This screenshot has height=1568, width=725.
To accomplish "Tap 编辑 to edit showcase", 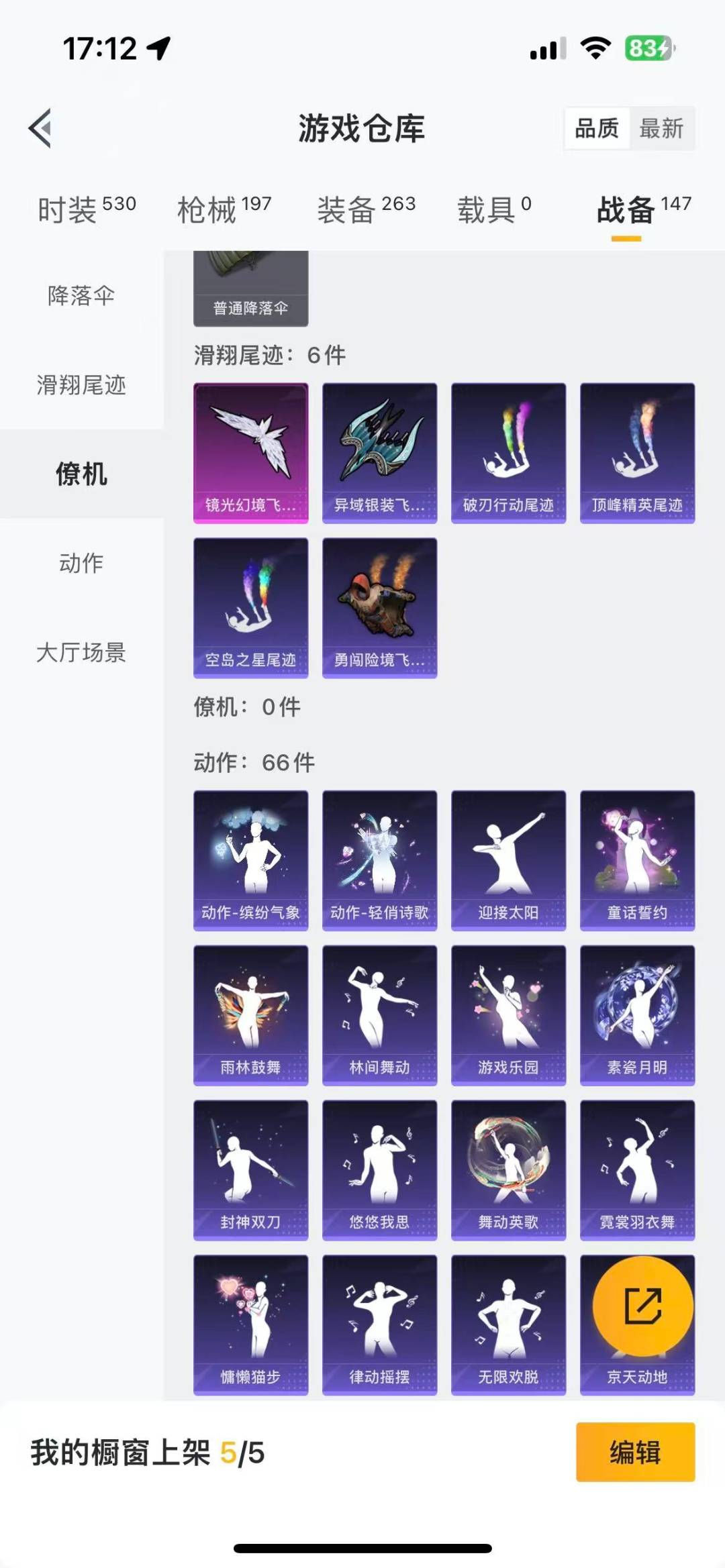I will (x=635, y=1452).
